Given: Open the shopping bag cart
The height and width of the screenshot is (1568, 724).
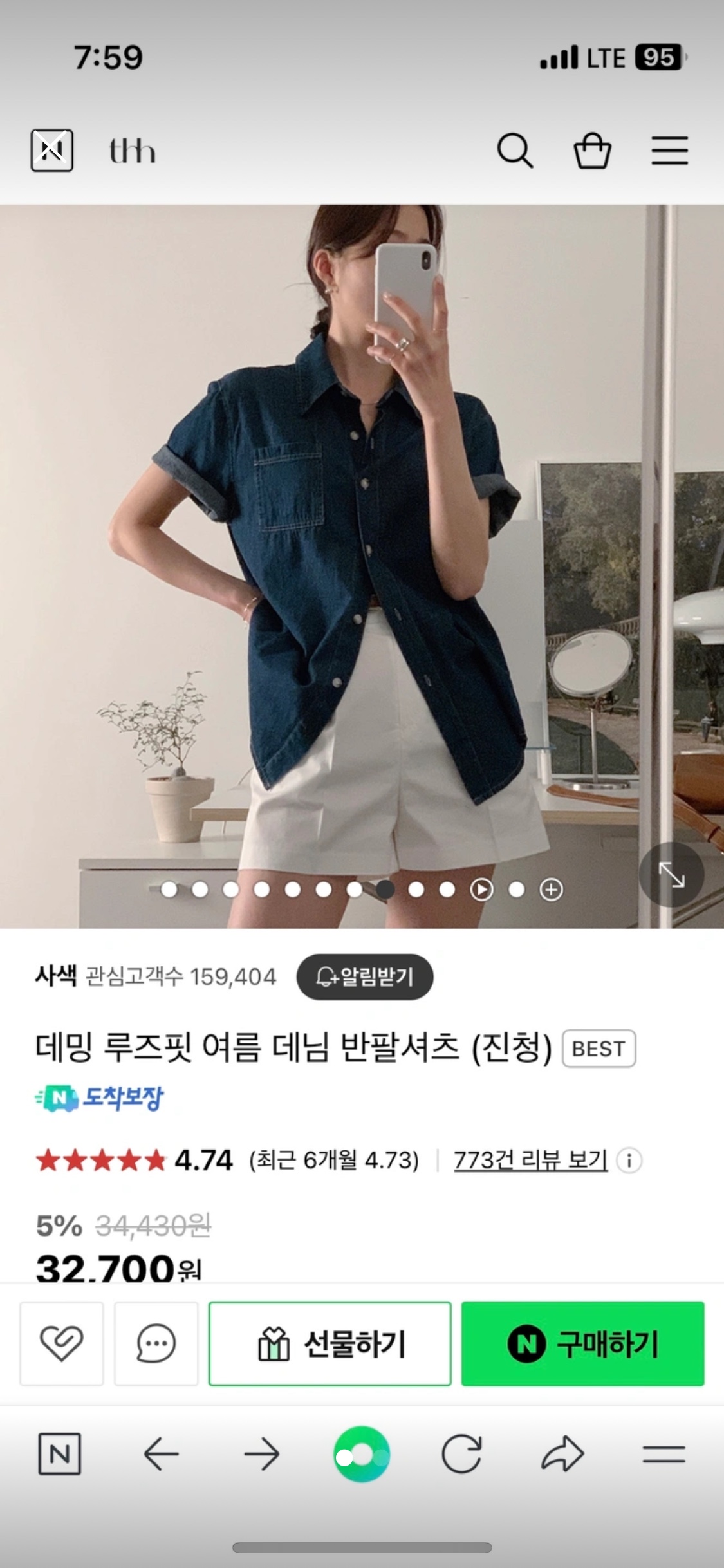Looking at the screenshot, I should point(592,151).
